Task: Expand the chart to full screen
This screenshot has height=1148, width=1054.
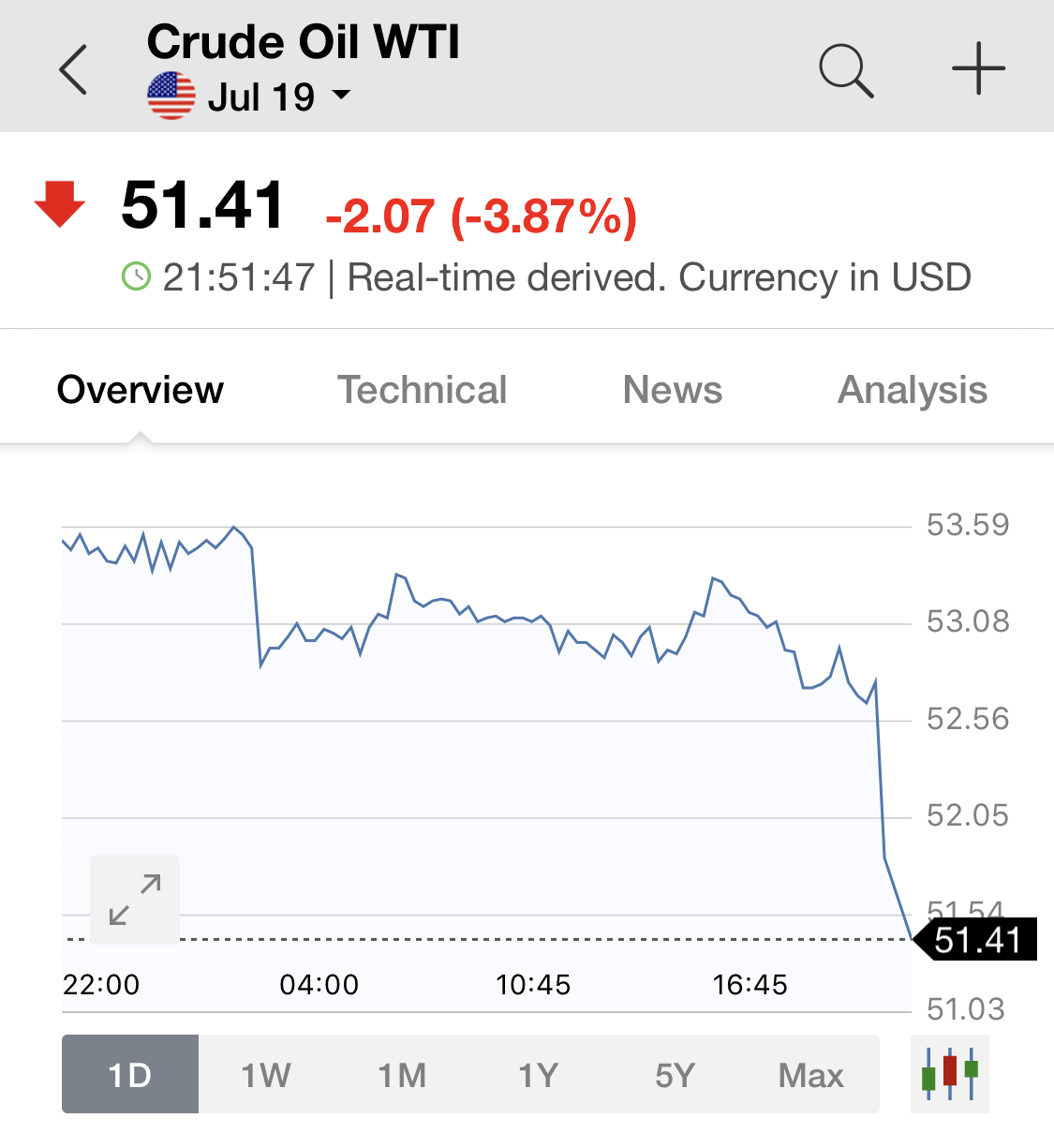Action: point(135,899)
